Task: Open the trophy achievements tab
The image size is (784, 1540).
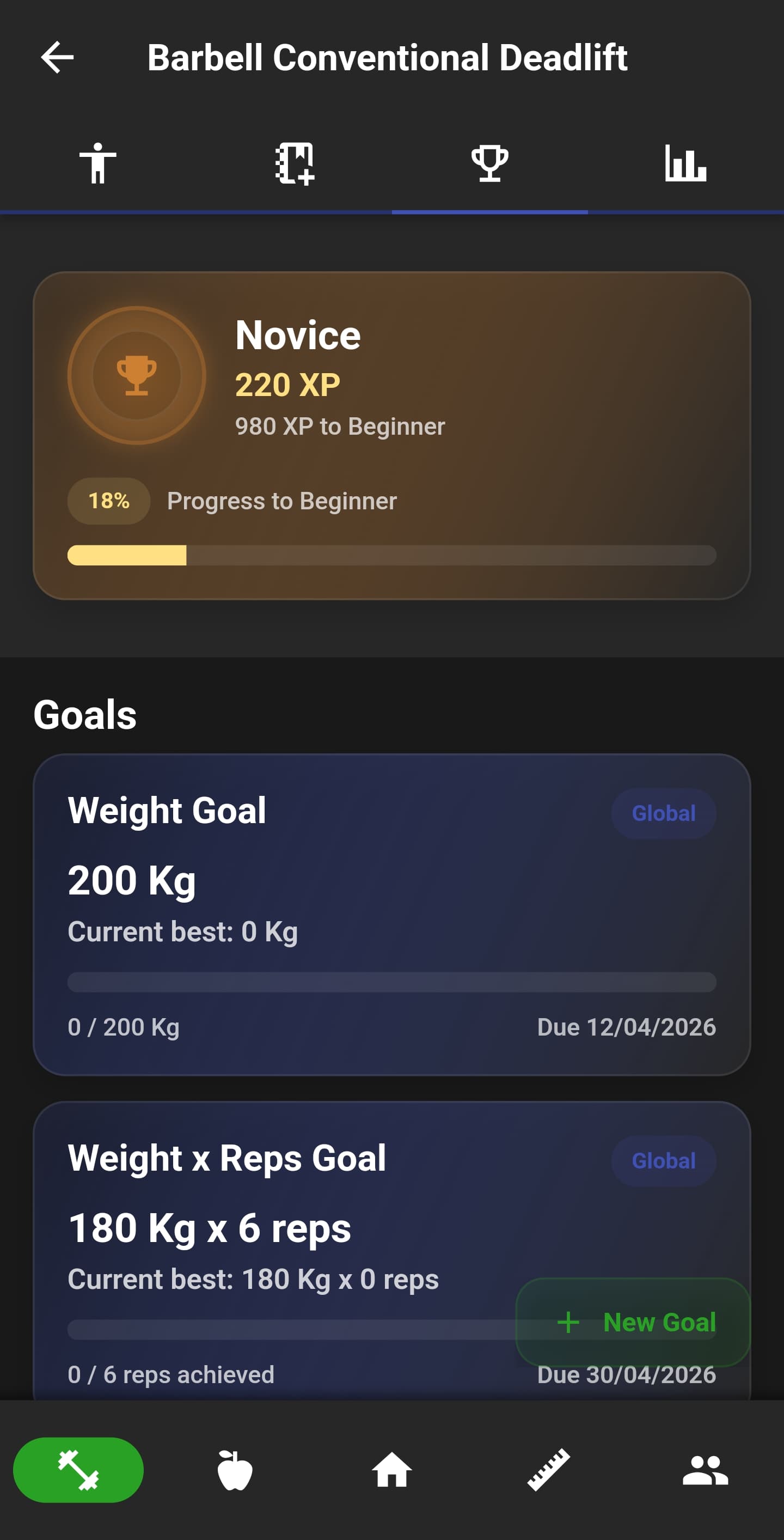Action: pos(490,163)
